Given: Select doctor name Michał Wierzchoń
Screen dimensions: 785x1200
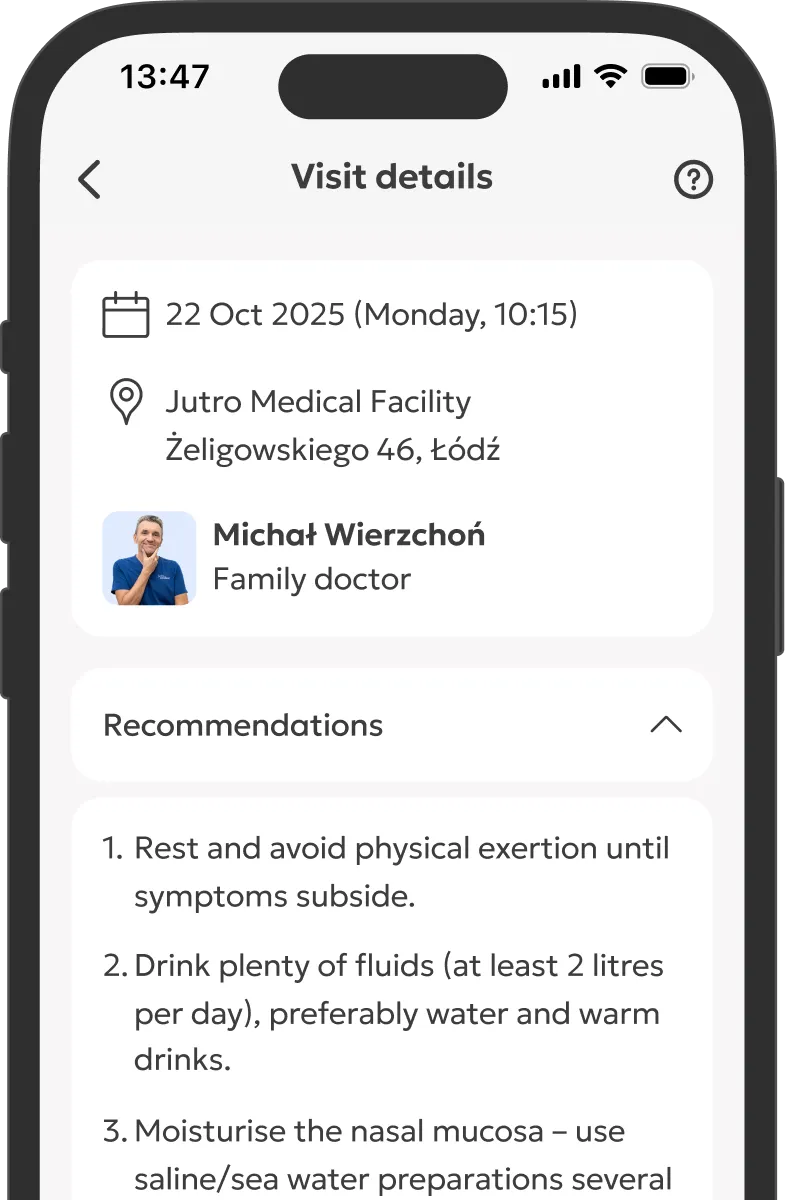Looking at the screenshot, I should click(x=348, y=534).
